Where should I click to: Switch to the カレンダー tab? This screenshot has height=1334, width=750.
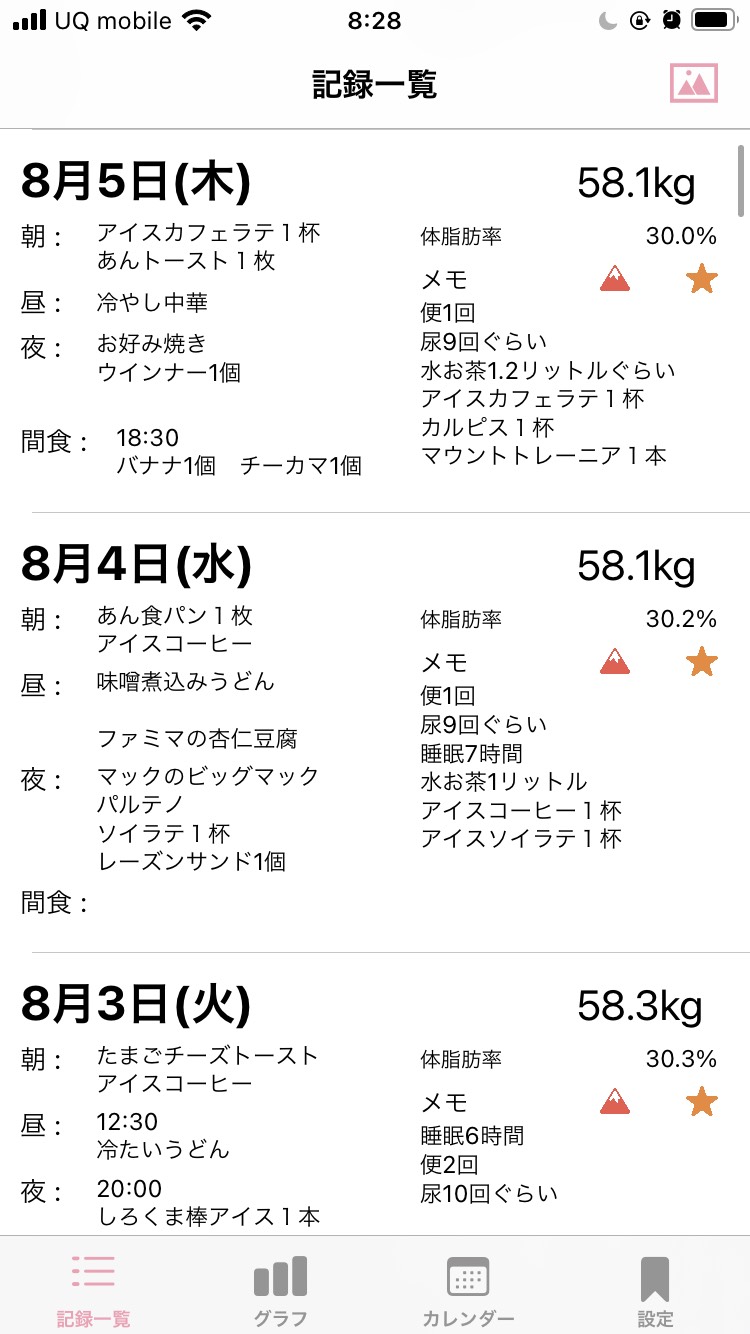468,1290
